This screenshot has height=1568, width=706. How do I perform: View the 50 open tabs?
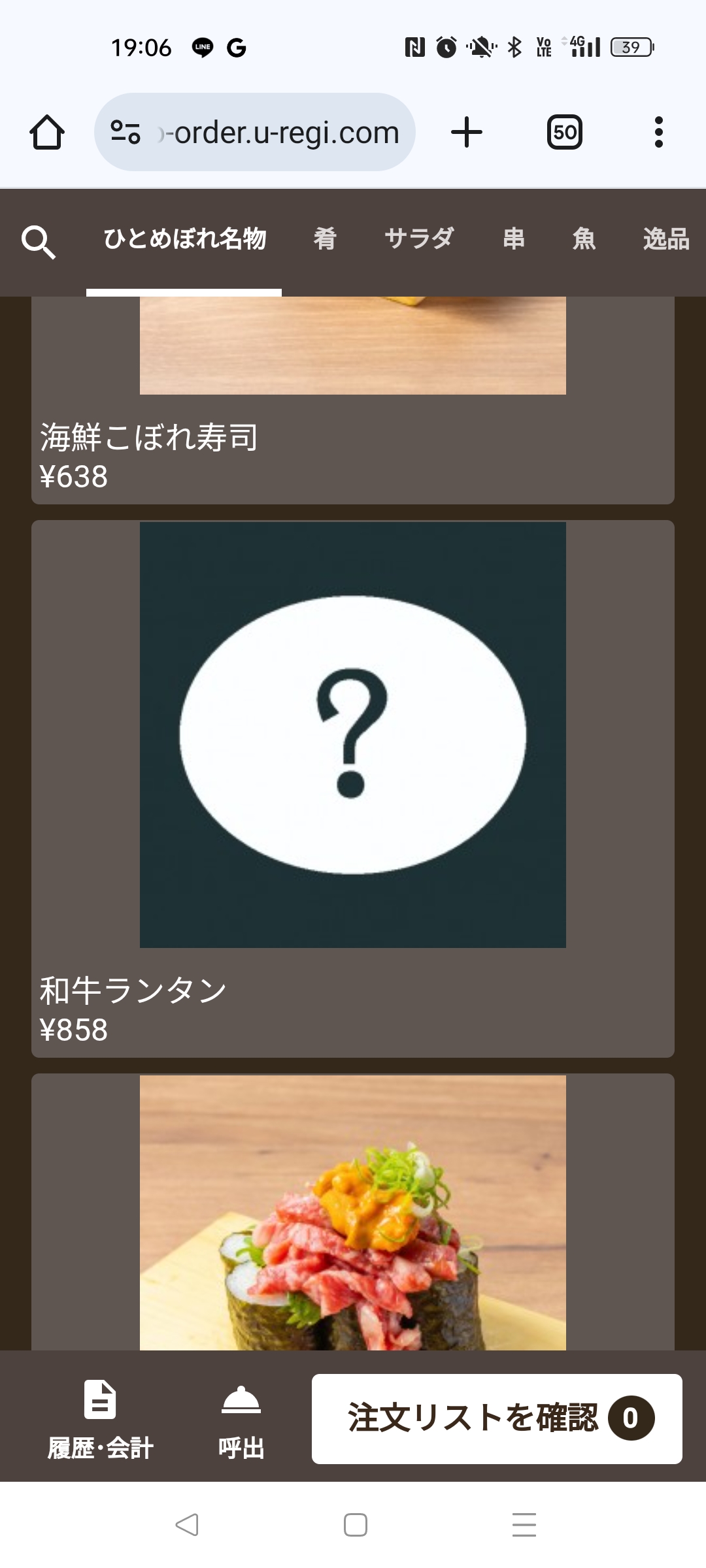click(x=564, y=133)
